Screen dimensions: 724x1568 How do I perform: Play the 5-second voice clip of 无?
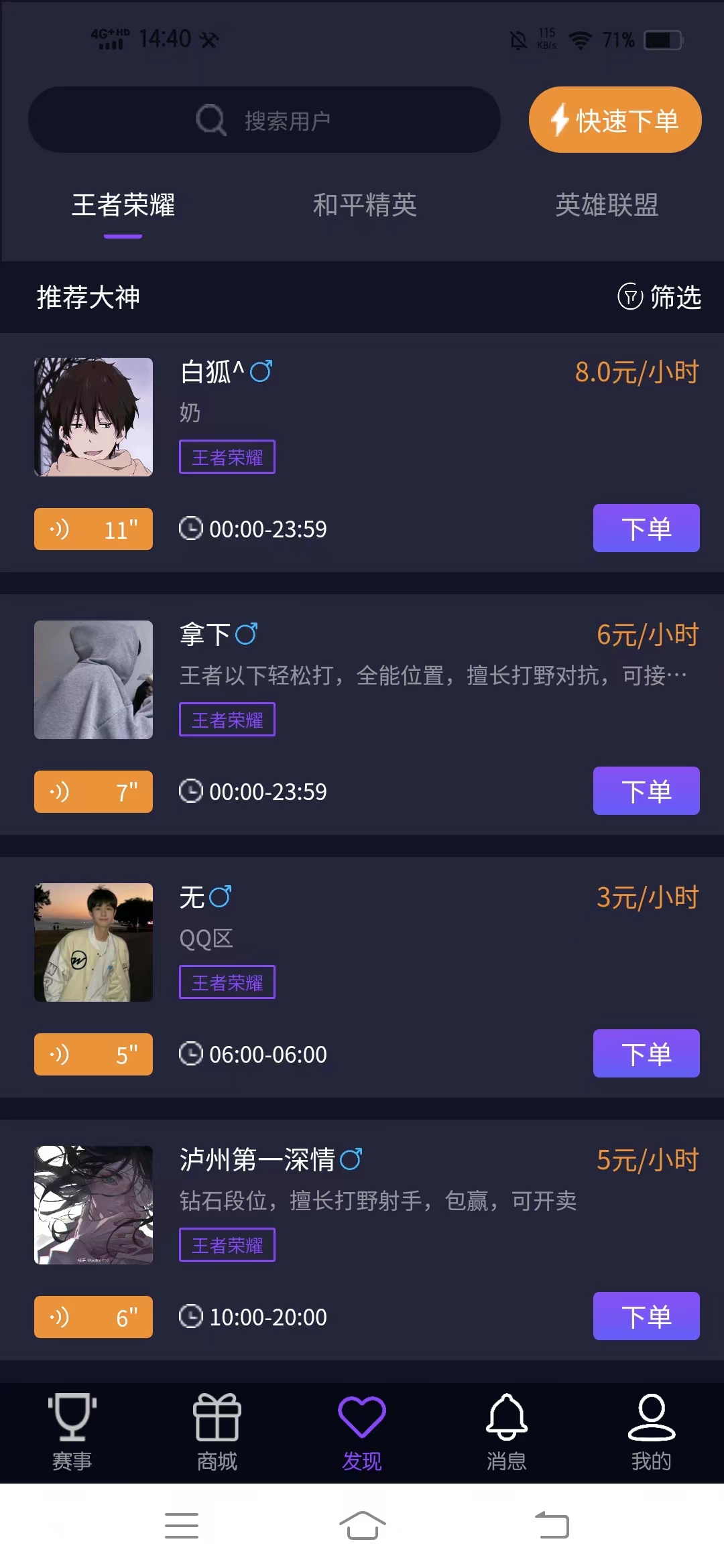pos(93,1055)
